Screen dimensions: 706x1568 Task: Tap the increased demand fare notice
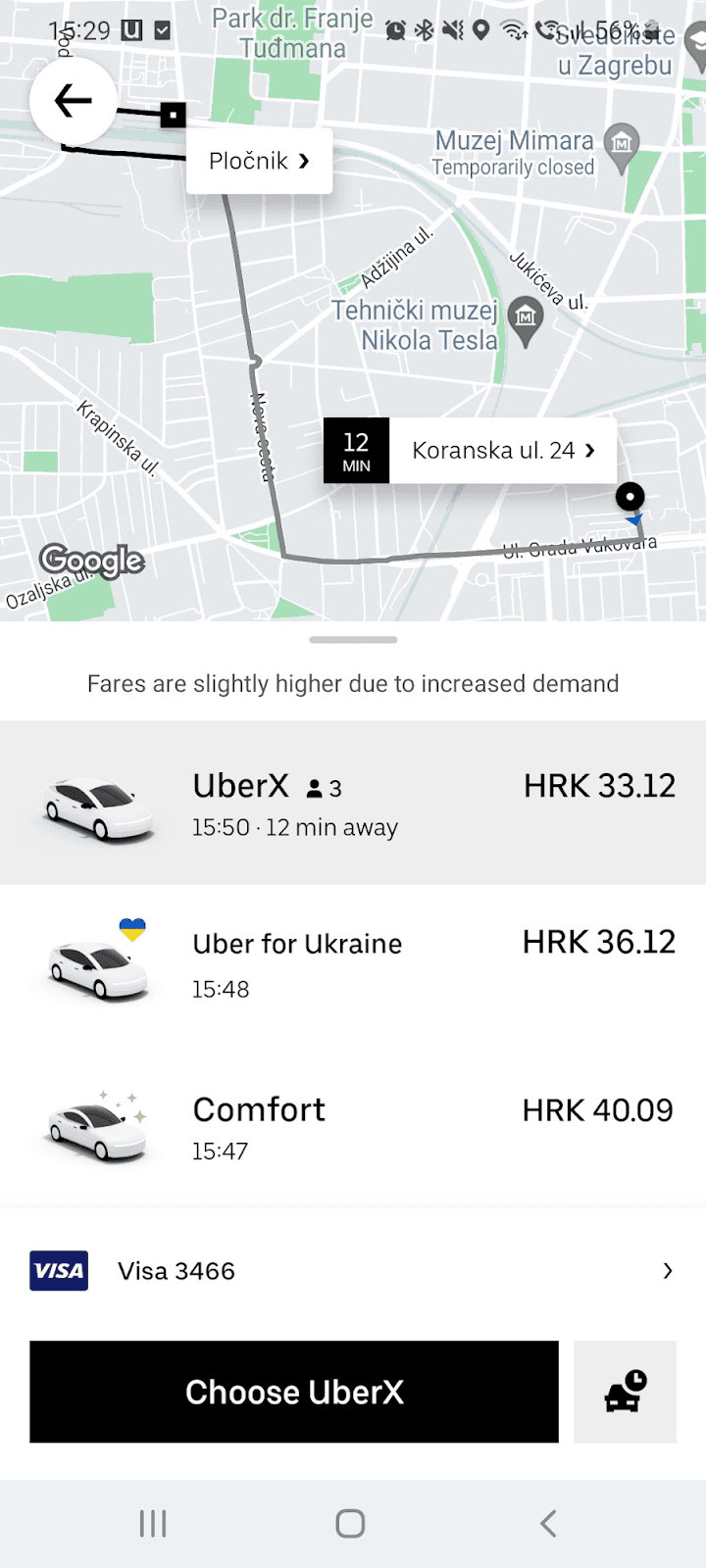353,683
